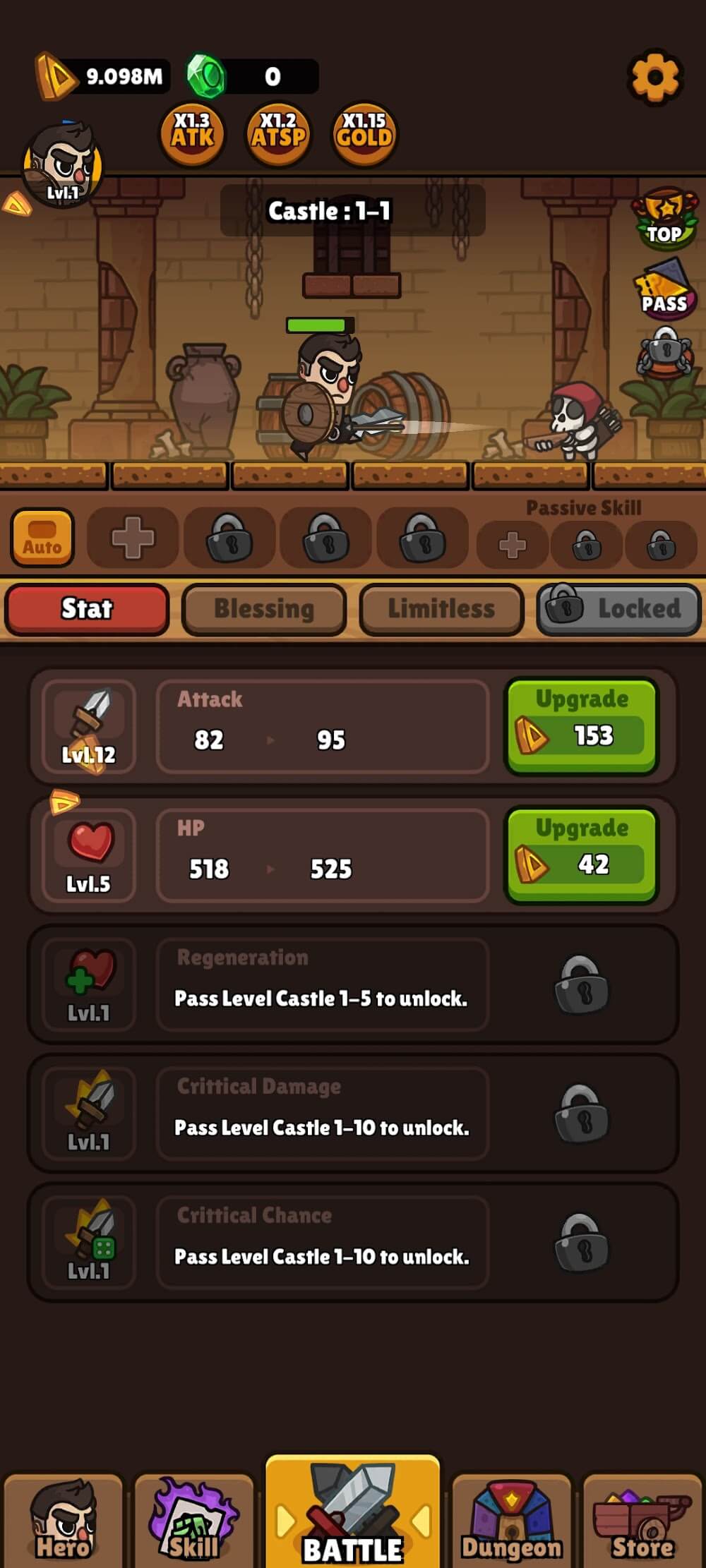Image resolution: width=706 pixels, height=1568 pixels.
Task: Open the settings gear
Action: (x=654, y=76)
